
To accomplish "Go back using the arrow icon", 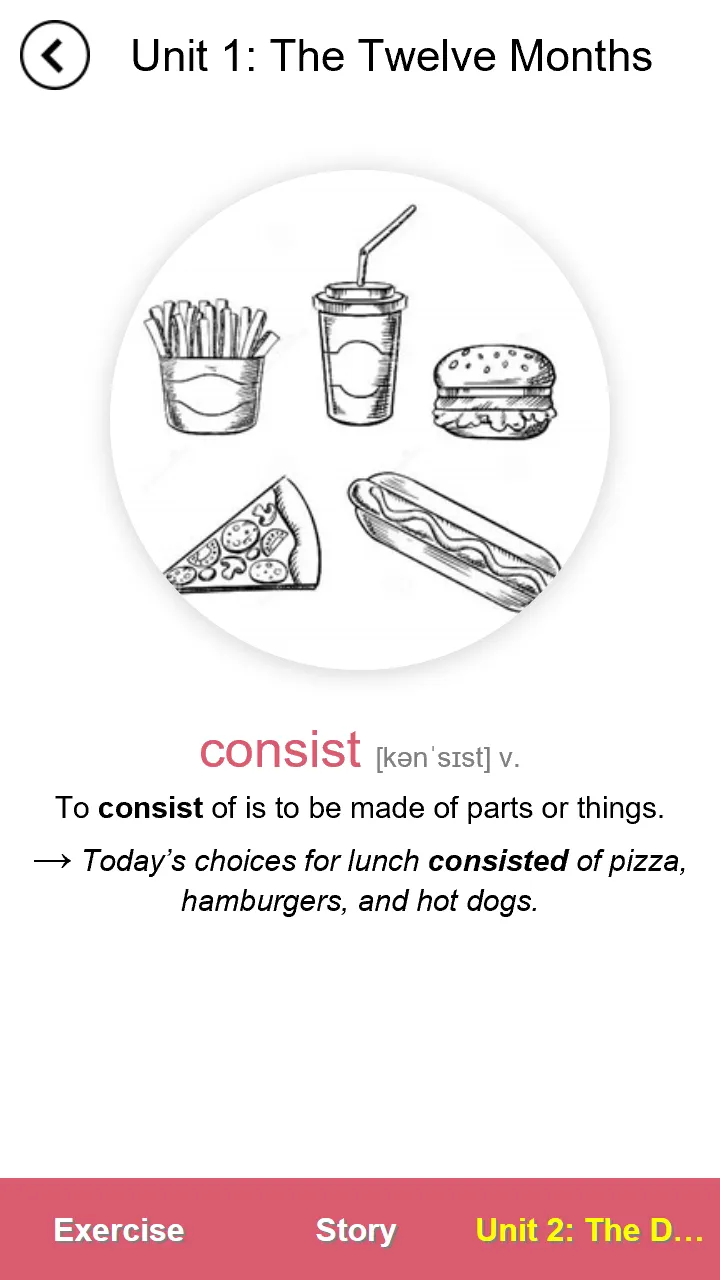I will point(55,56).
